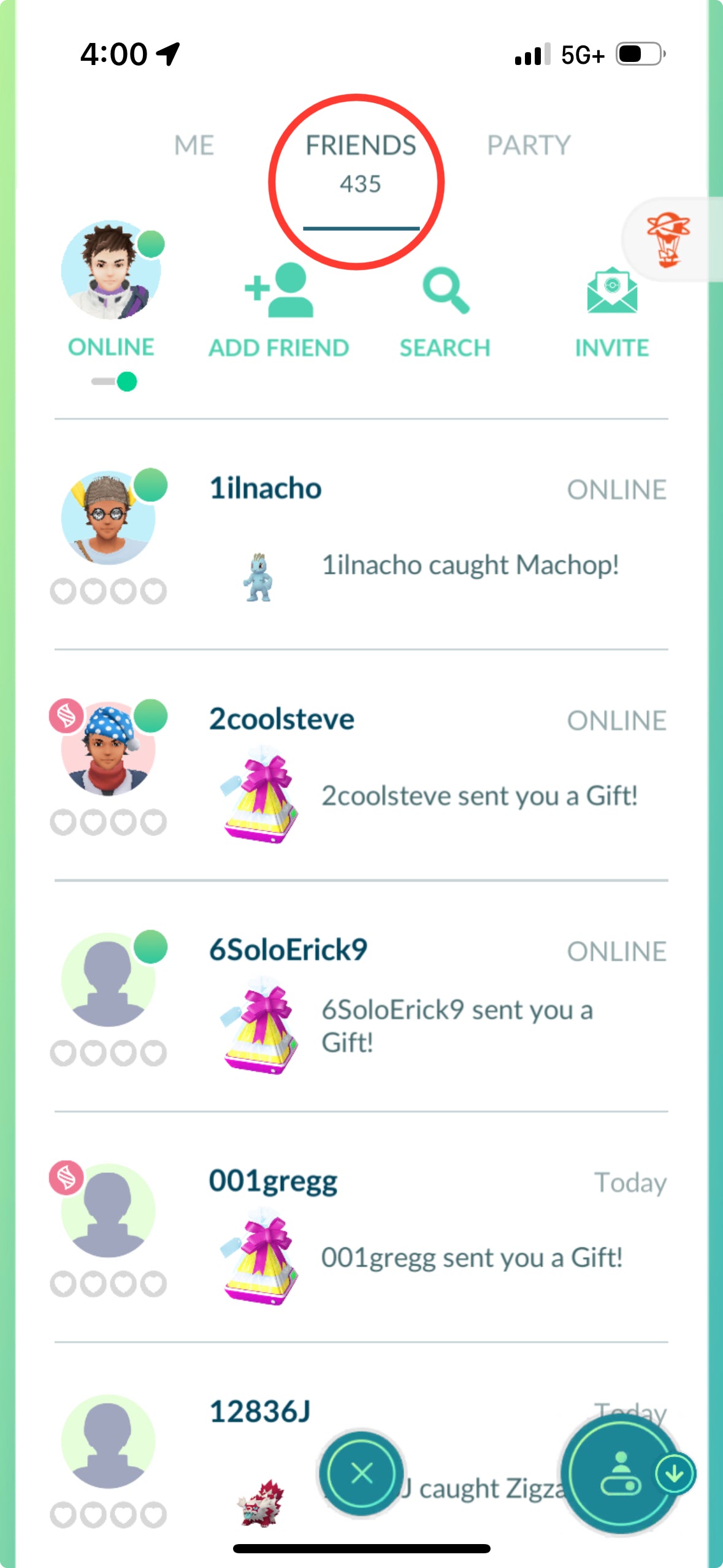Viewport: 723px width, 1568px height.
Task: Open friend SEARCH
Action: 445,311
